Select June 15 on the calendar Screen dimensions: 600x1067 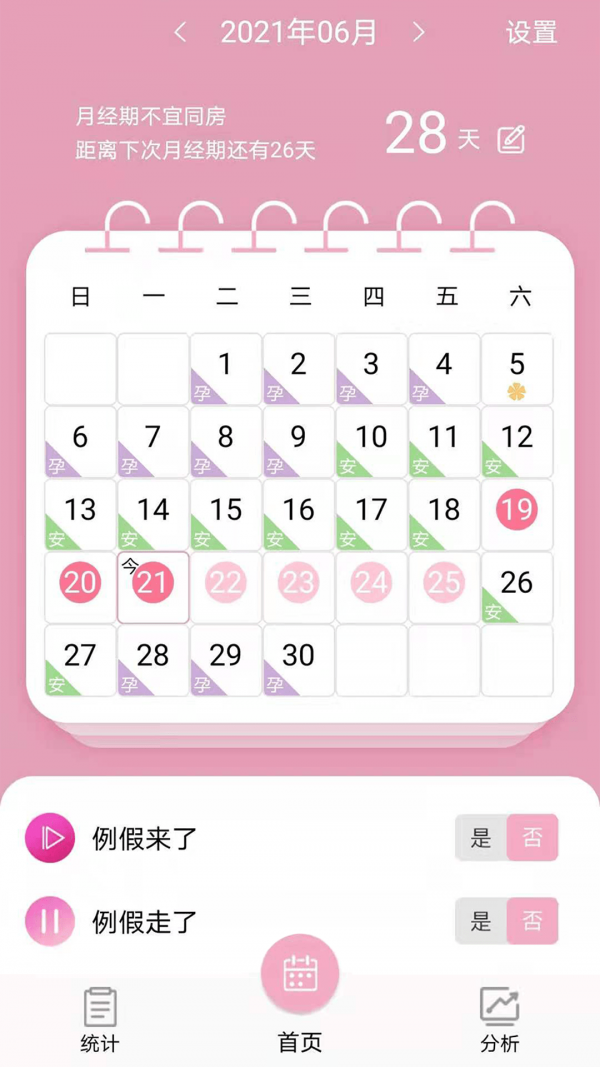(226, 513)
